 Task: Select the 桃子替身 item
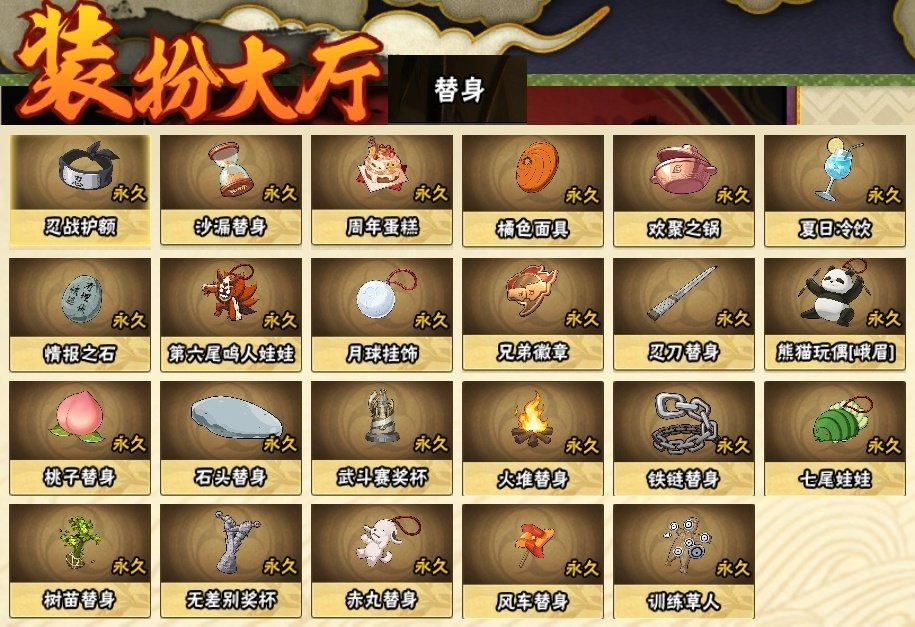coord(80,437)
